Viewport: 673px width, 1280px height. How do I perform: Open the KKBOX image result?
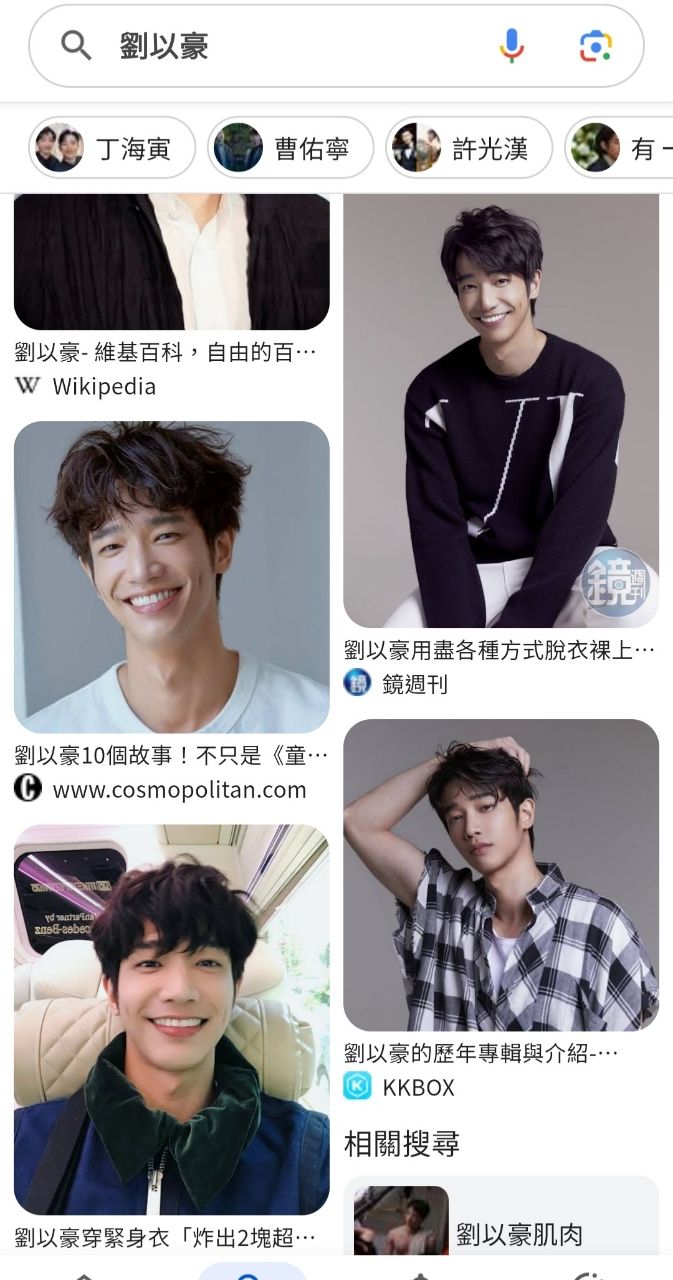click(500, 875)
